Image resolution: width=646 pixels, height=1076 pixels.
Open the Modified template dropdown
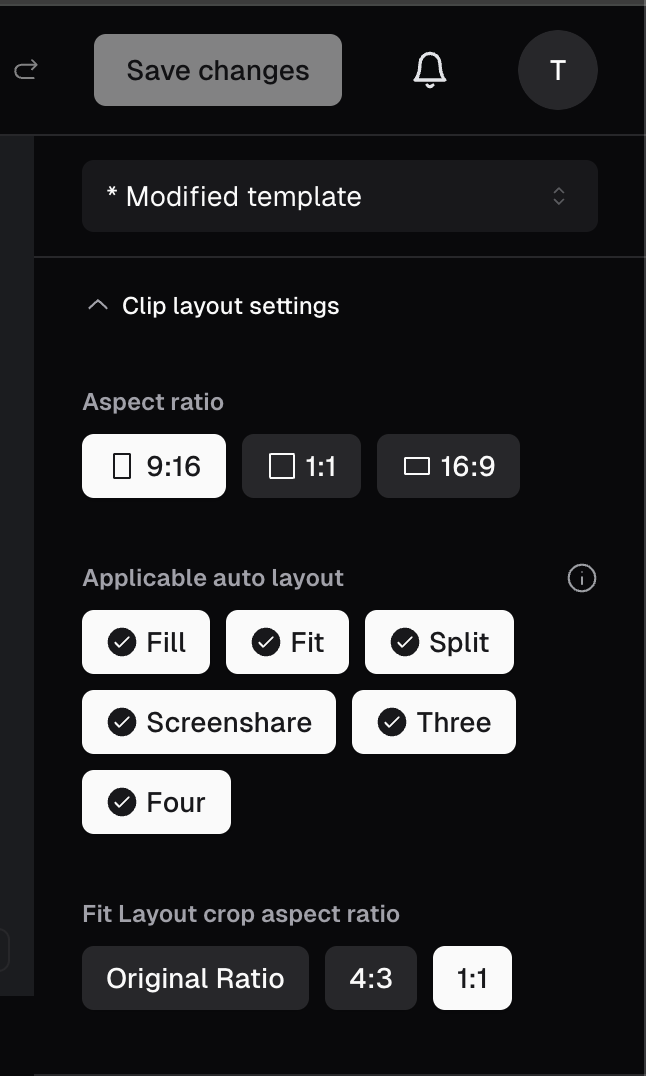340,196
